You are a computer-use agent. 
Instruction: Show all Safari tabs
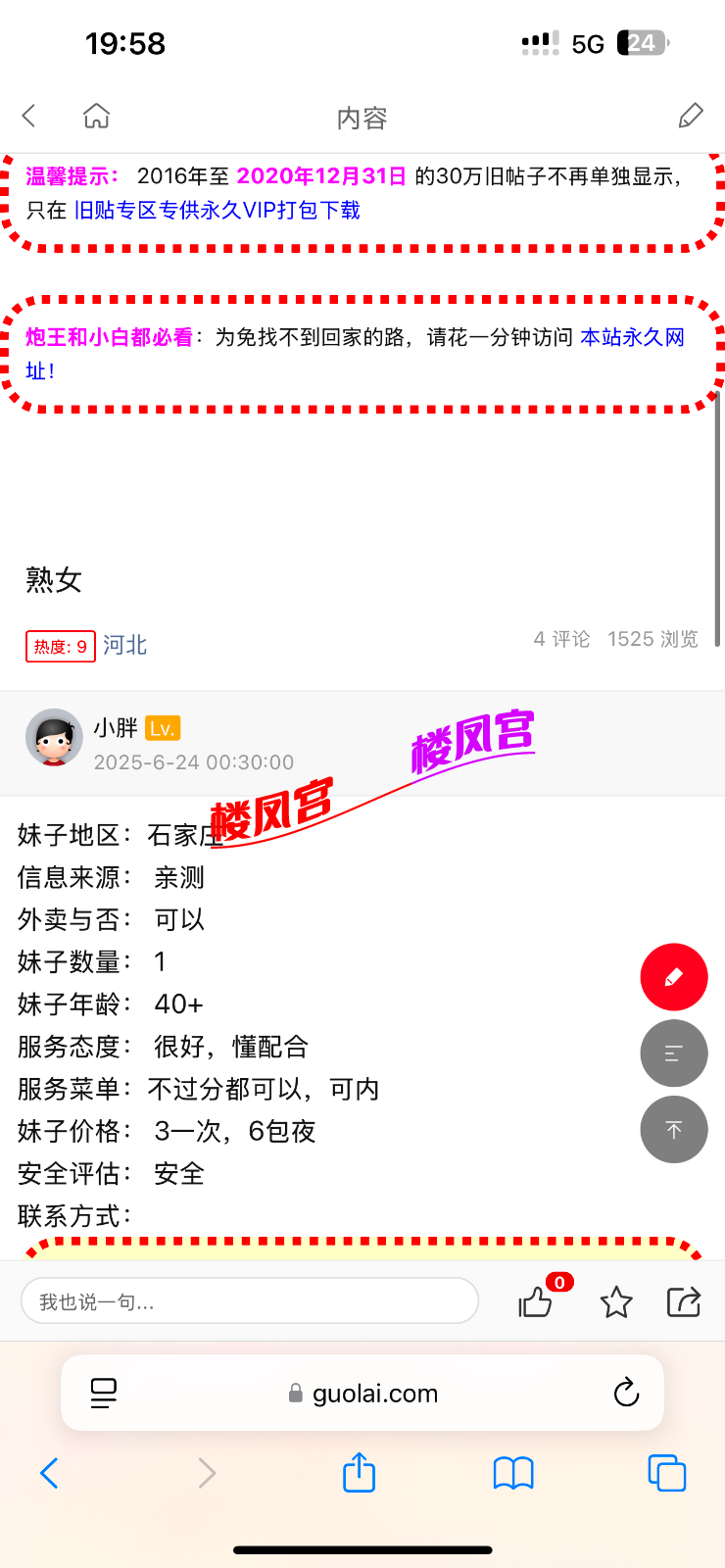(x=667, y=1473)
